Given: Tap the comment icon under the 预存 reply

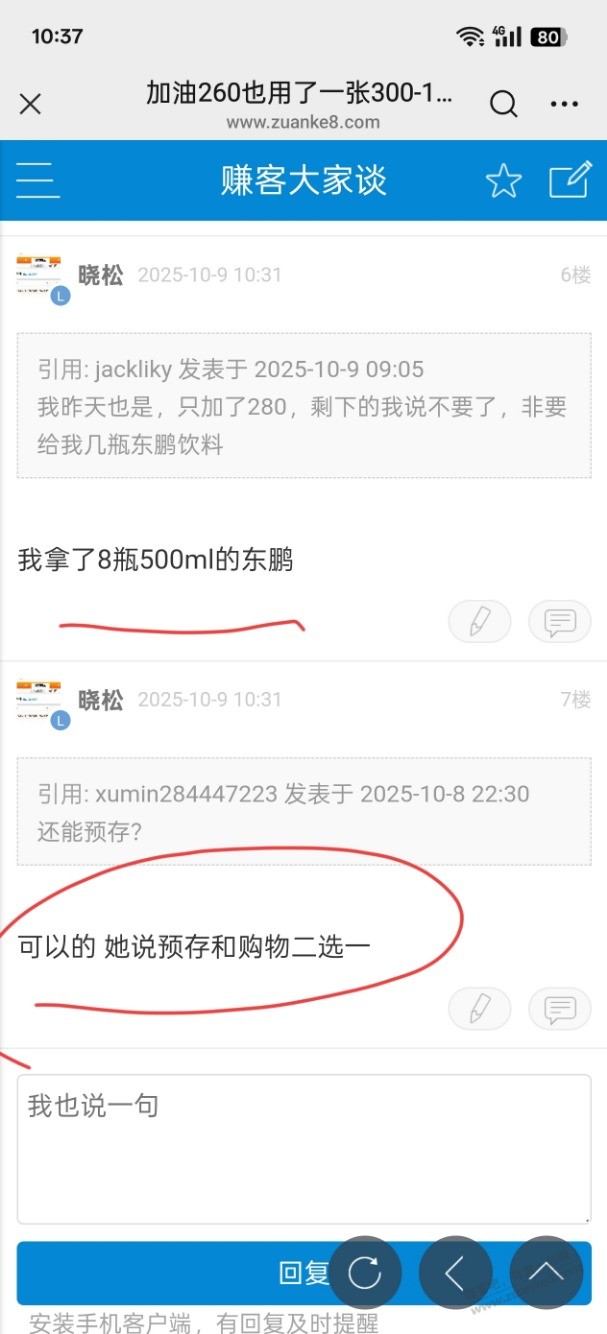Looking at the screenshot, I should pos(560,1008).
